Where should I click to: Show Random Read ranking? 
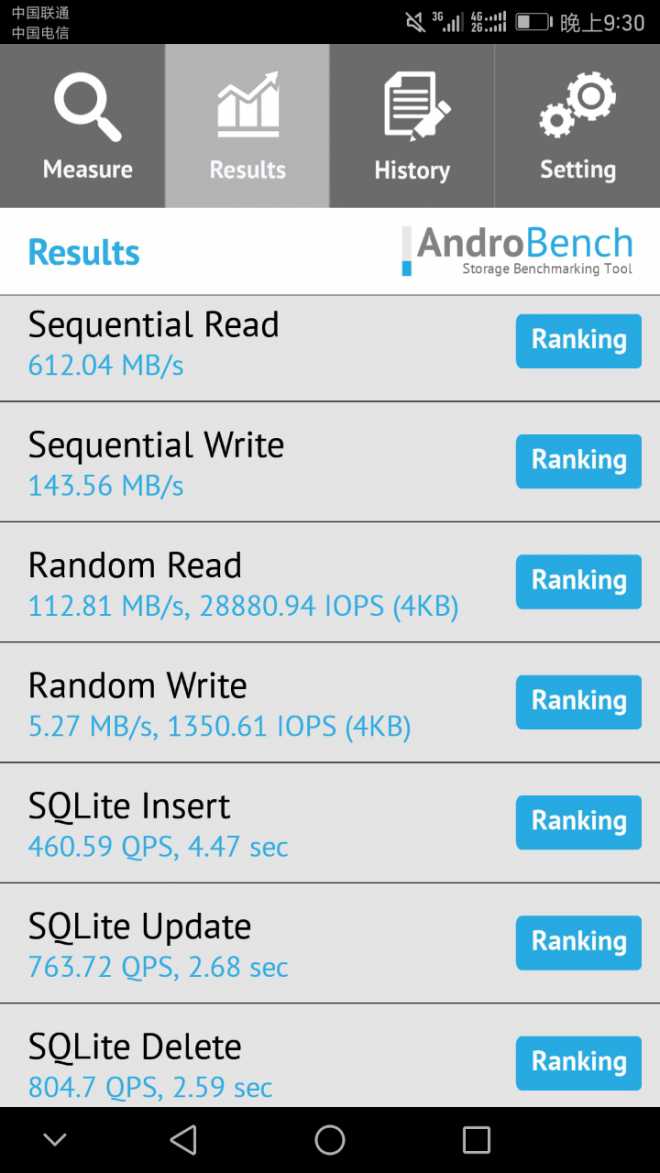click(578, 581)
